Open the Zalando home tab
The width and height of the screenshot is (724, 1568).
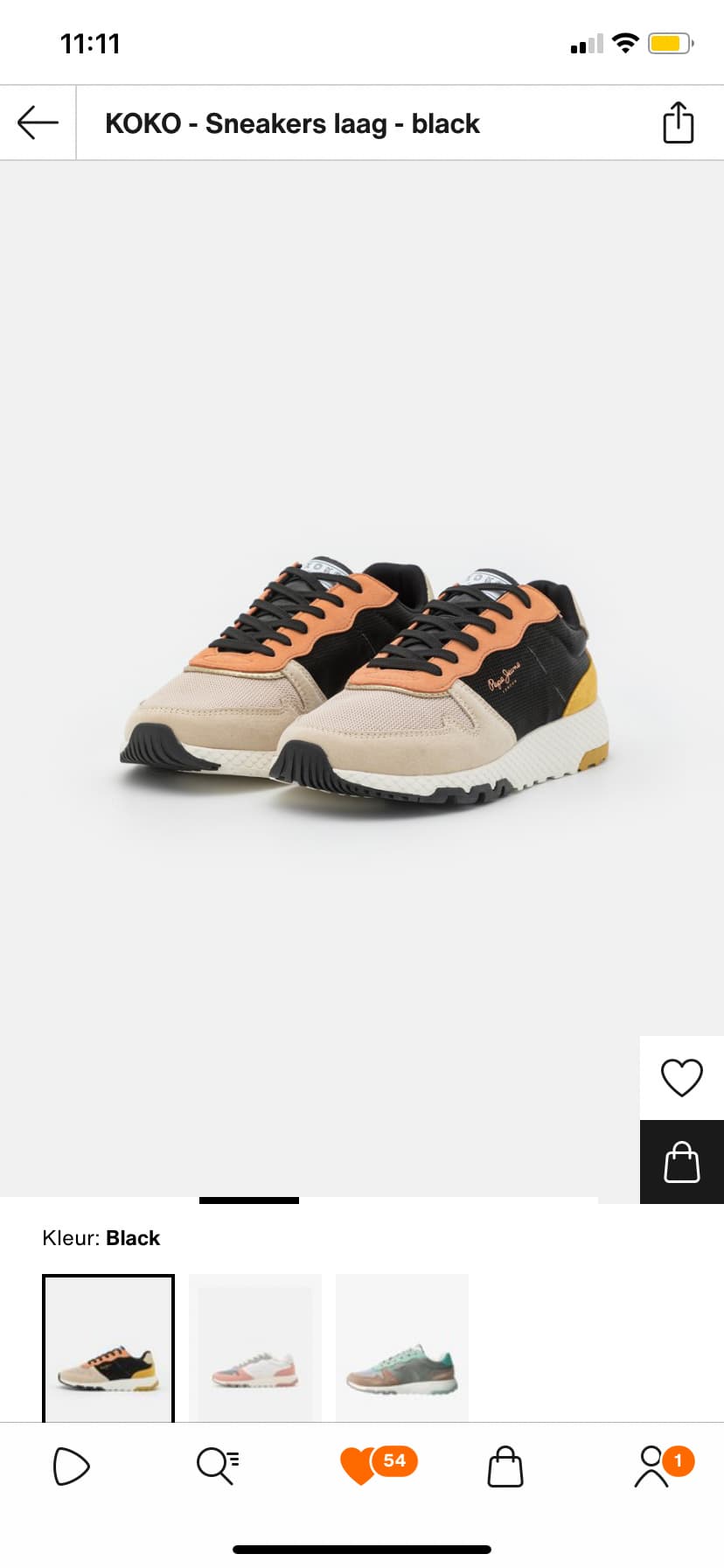point(72,1466)
